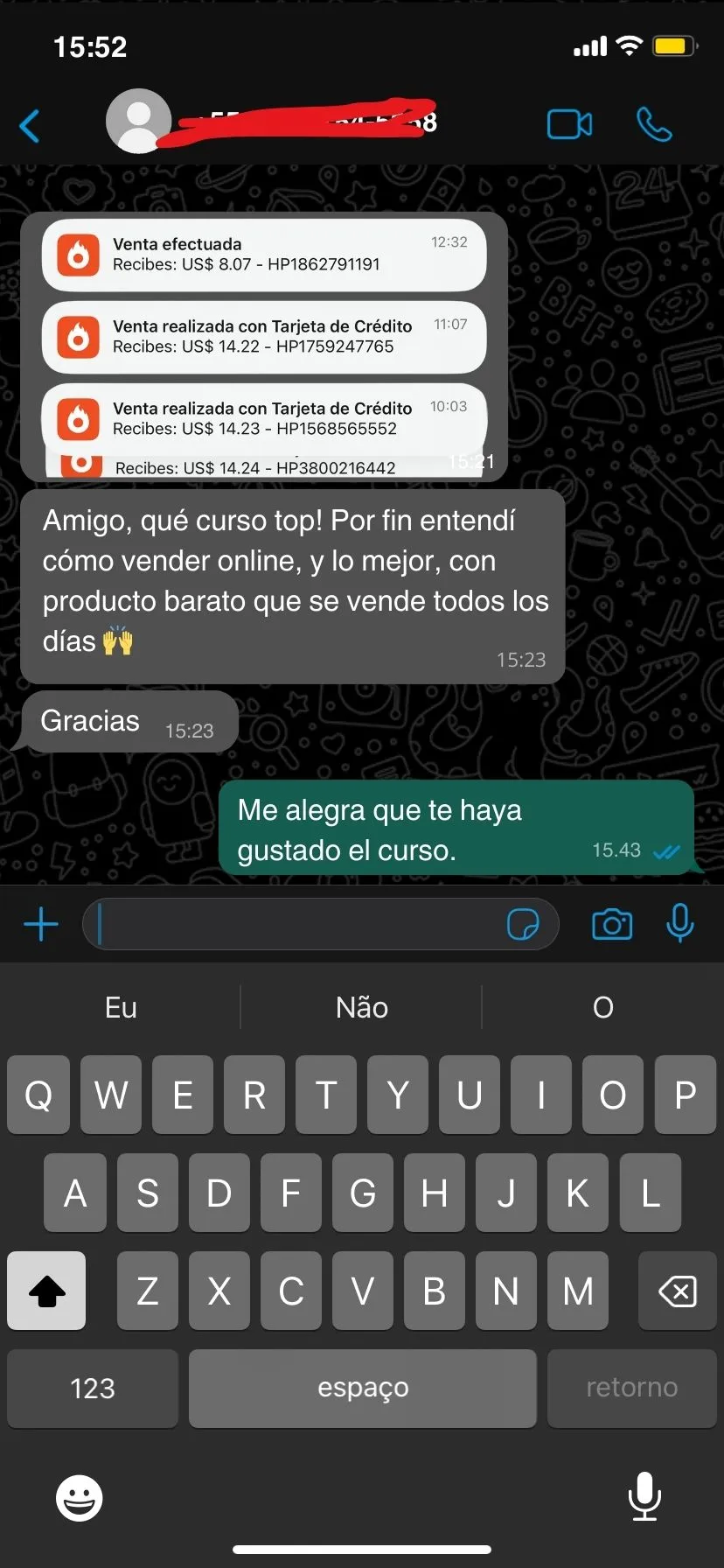Image resolution: width=724 pixels, height=1568 pixels.
Task: Insert the suggestion "Não"
Action: tap(361, 1007)
